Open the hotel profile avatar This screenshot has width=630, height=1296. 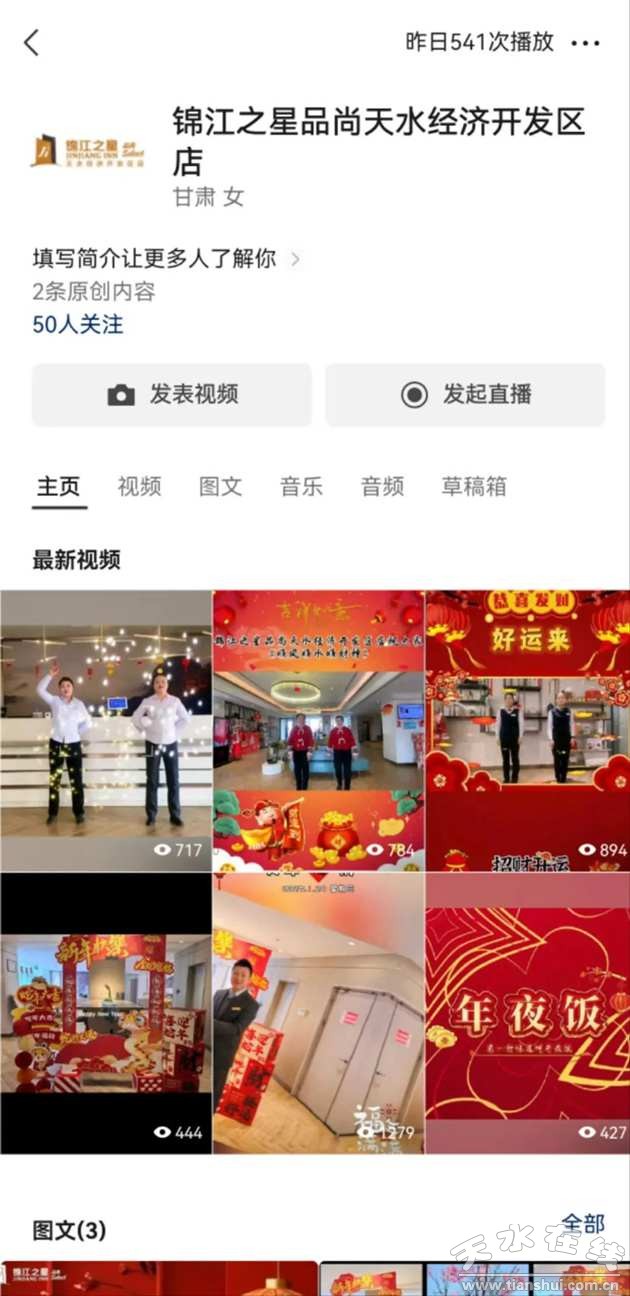tap(87, 150)
